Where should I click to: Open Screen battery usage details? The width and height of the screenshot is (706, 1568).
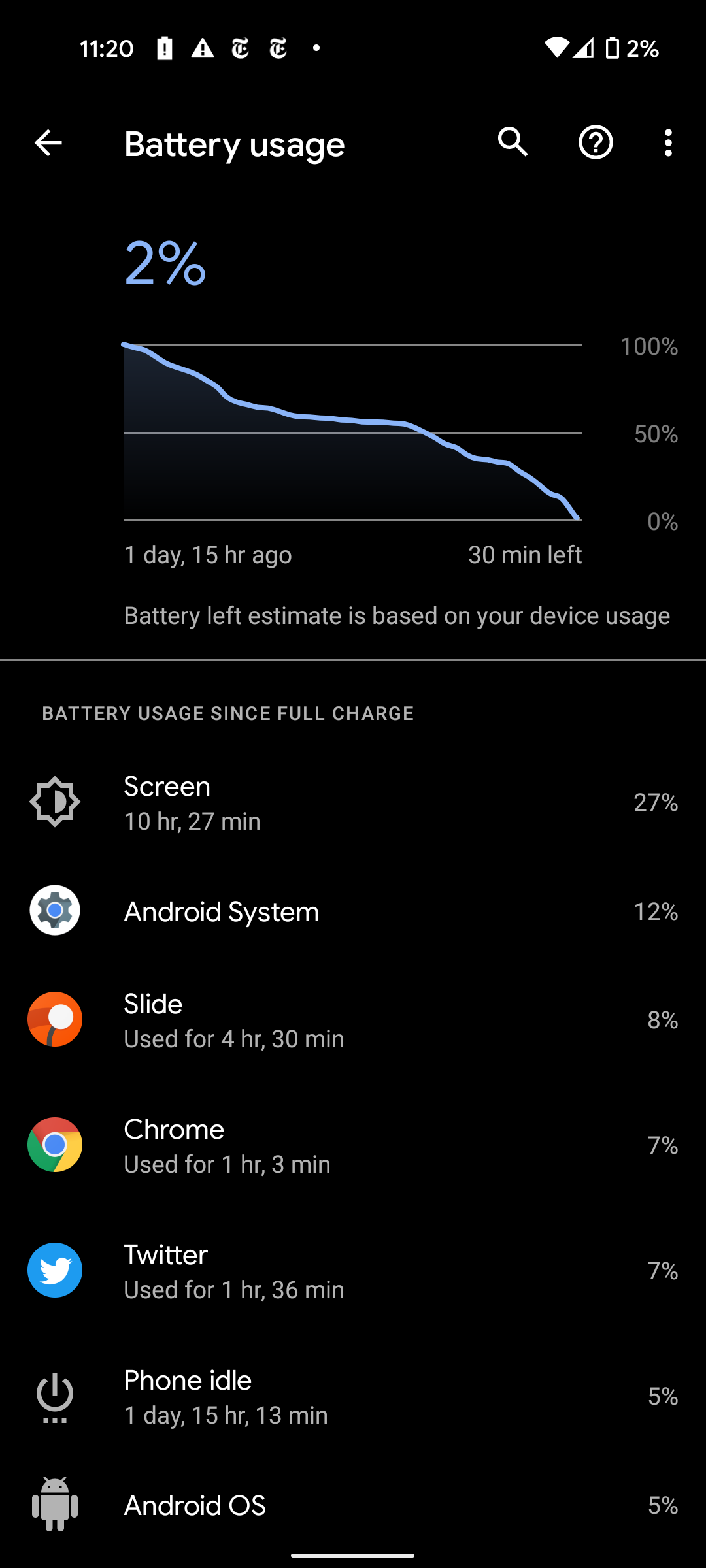click(x=353, y=802)
